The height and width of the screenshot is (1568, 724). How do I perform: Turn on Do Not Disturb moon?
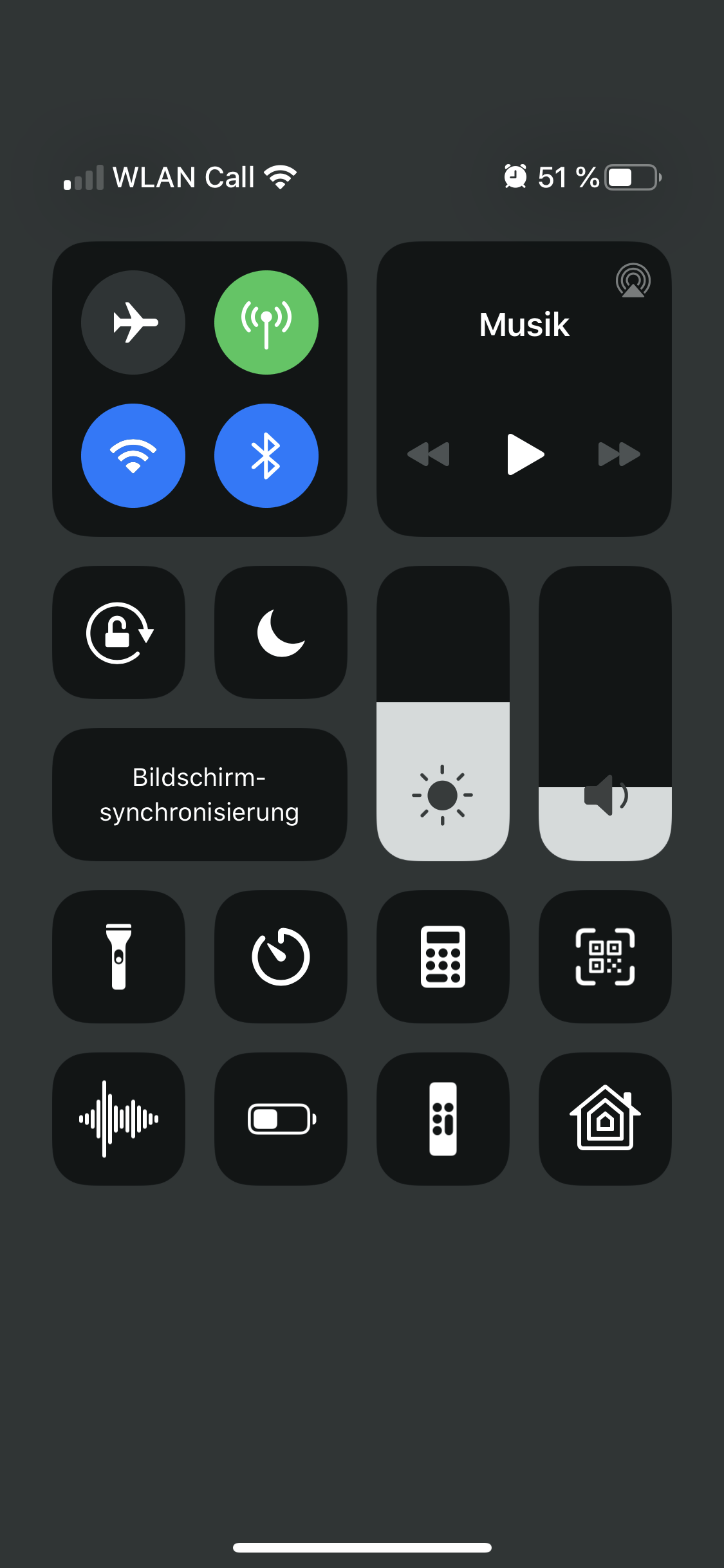coord(281,633)
